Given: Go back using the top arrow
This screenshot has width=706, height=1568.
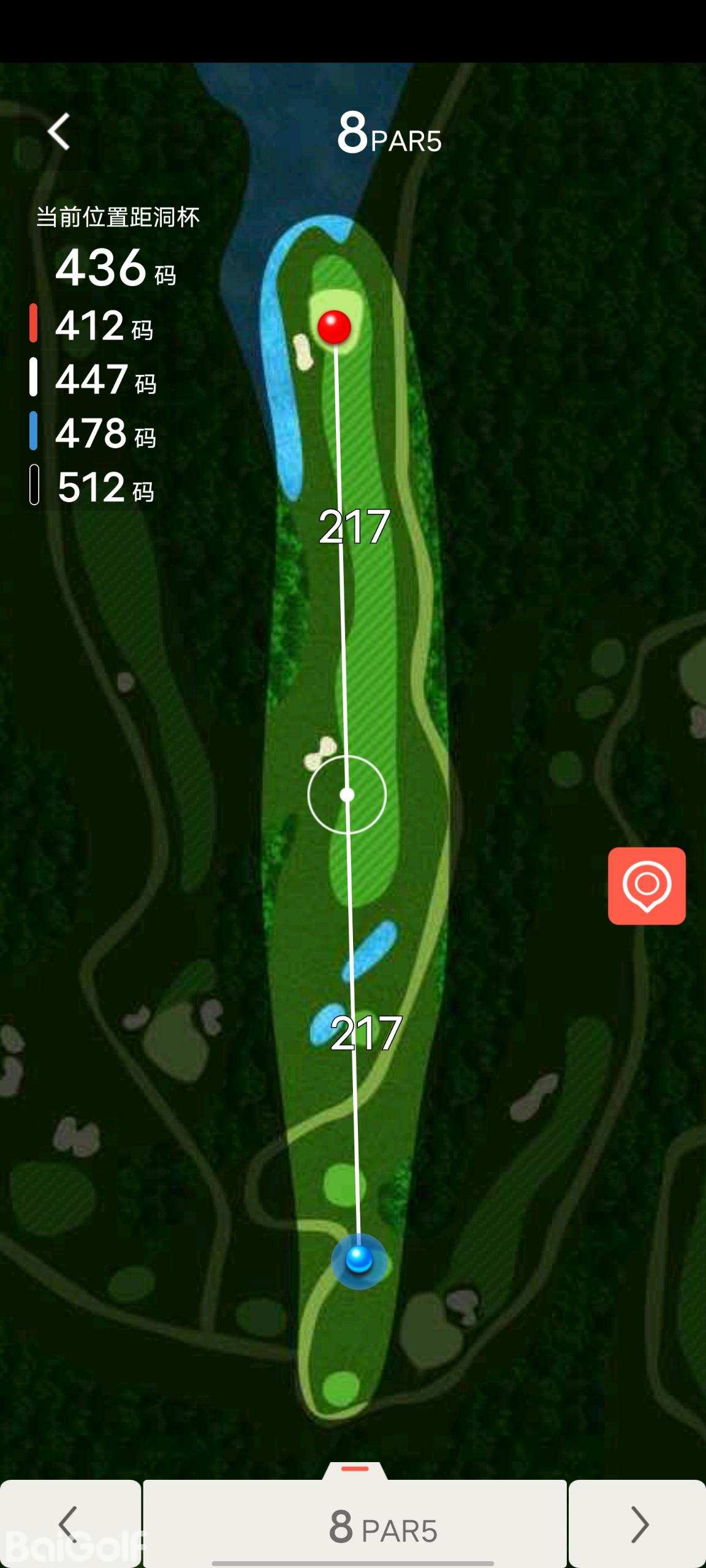Looking at the screenshot, I should coord(59,131).
